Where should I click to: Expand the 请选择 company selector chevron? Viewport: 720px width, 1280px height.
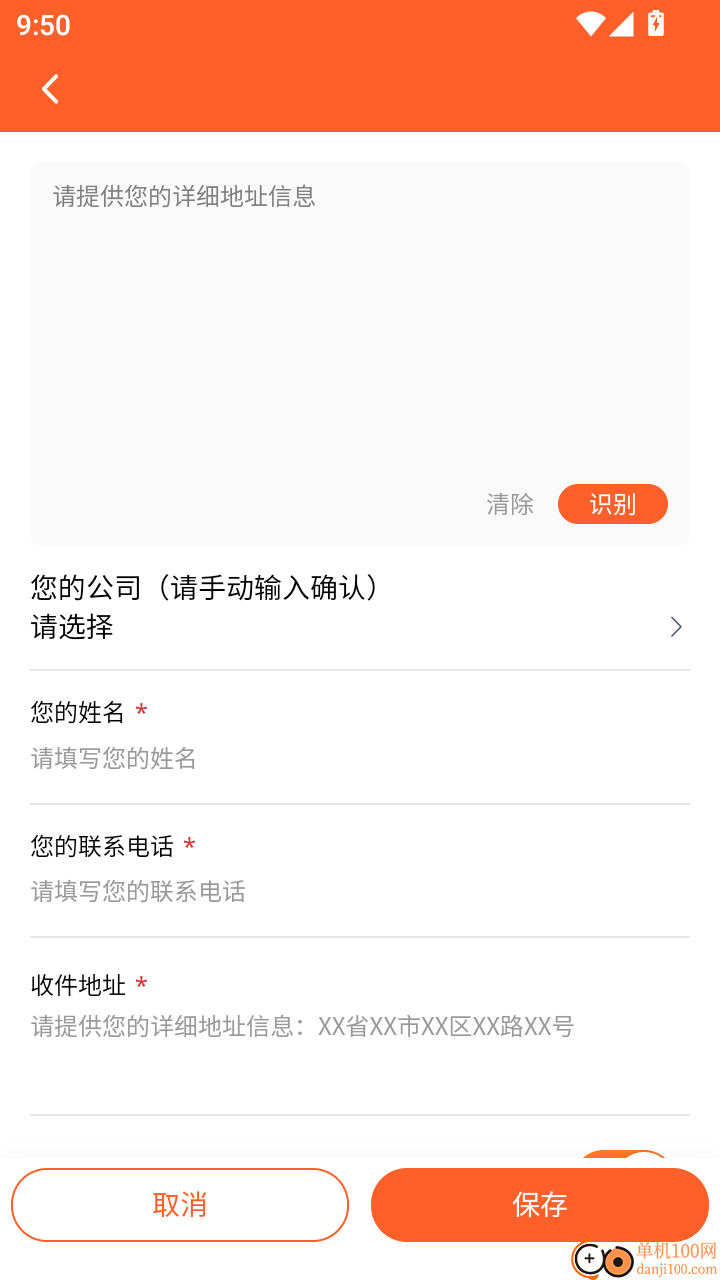pyautogui.click(x=675, y=627)
